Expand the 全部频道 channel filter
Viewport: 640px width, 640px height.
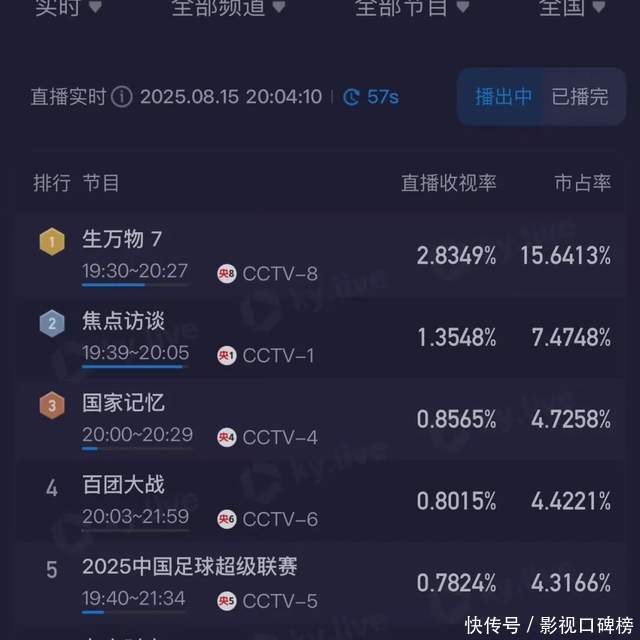point(228,8)
